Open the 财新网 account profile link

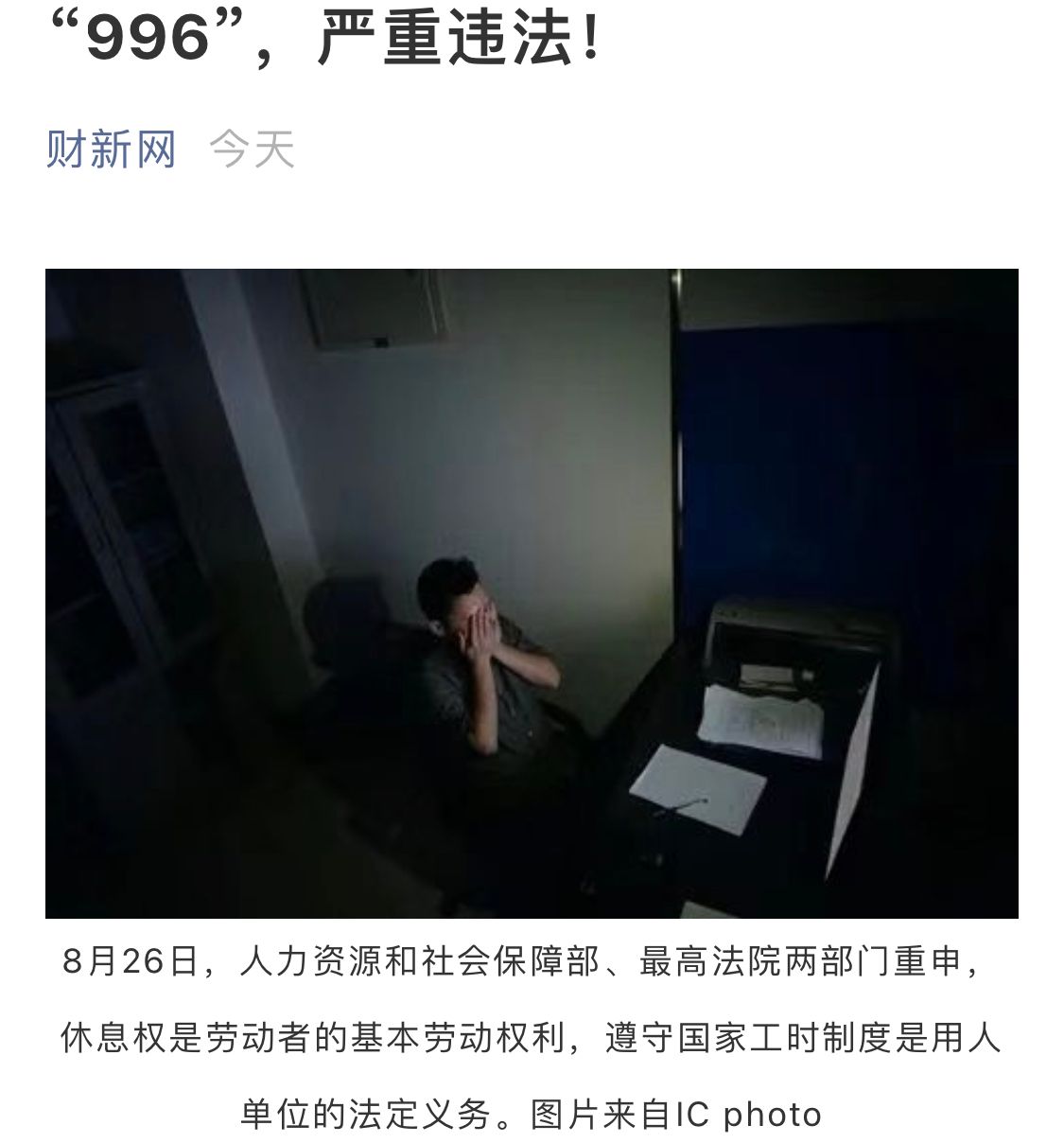pos(111,149)
